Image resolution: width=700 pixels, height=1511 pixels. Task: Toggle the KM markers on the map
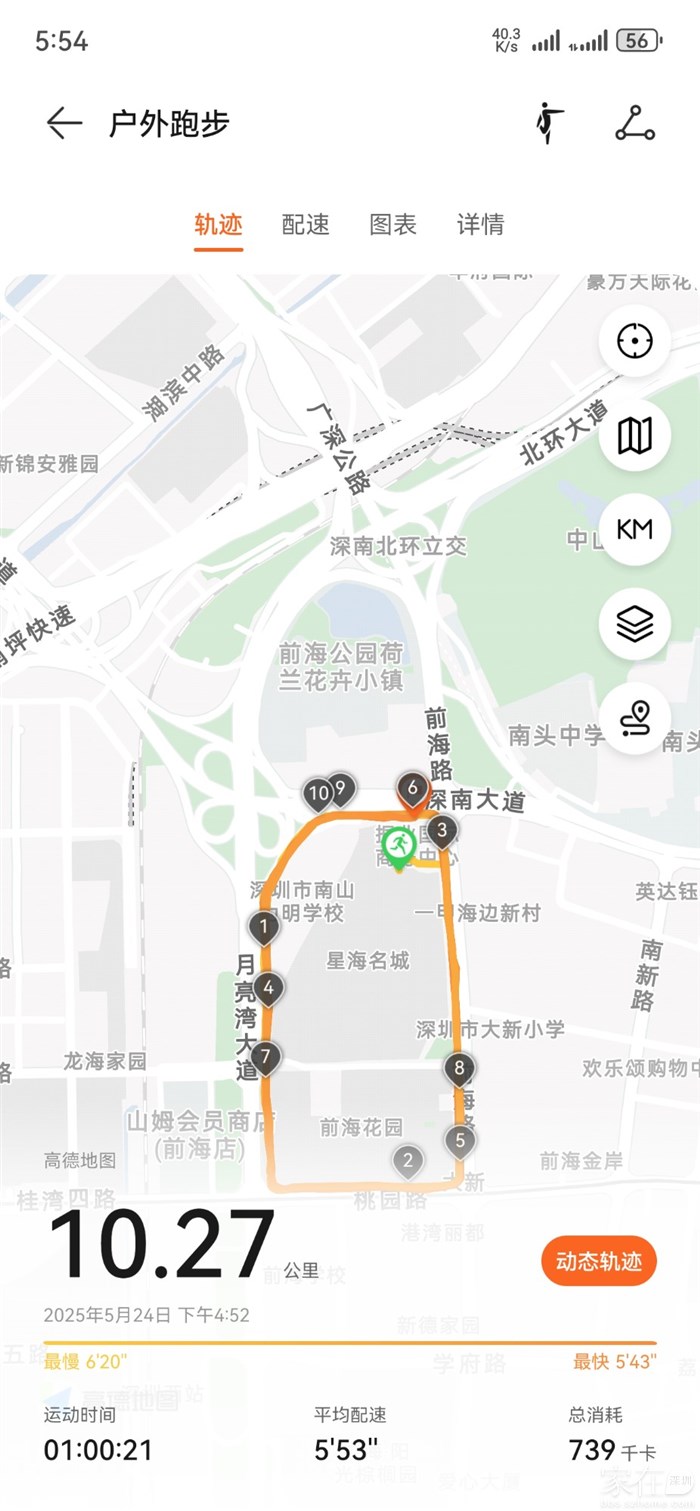pos(635,529)
